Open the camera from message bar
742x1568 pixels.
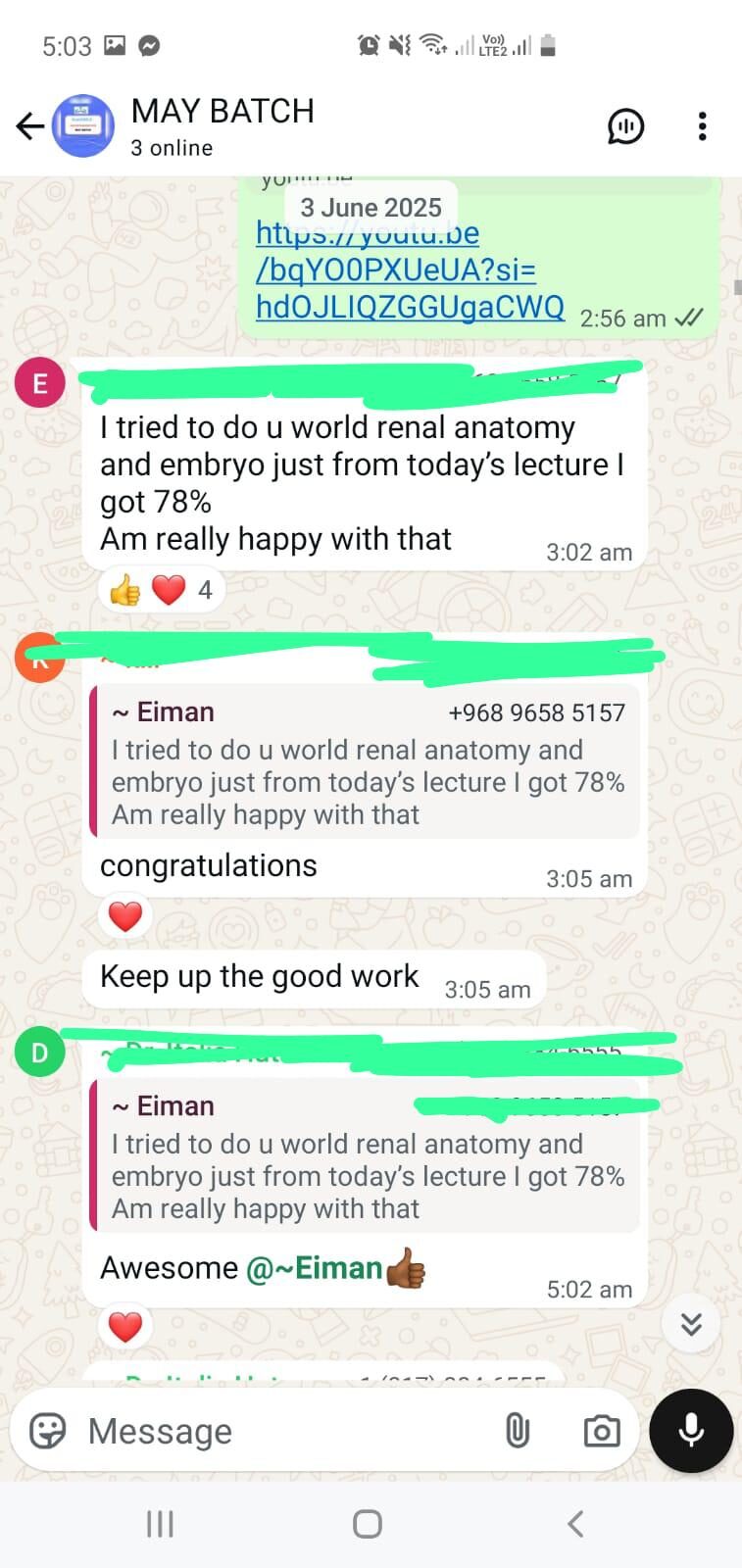pyautogui.click(x=601, y=1431)
